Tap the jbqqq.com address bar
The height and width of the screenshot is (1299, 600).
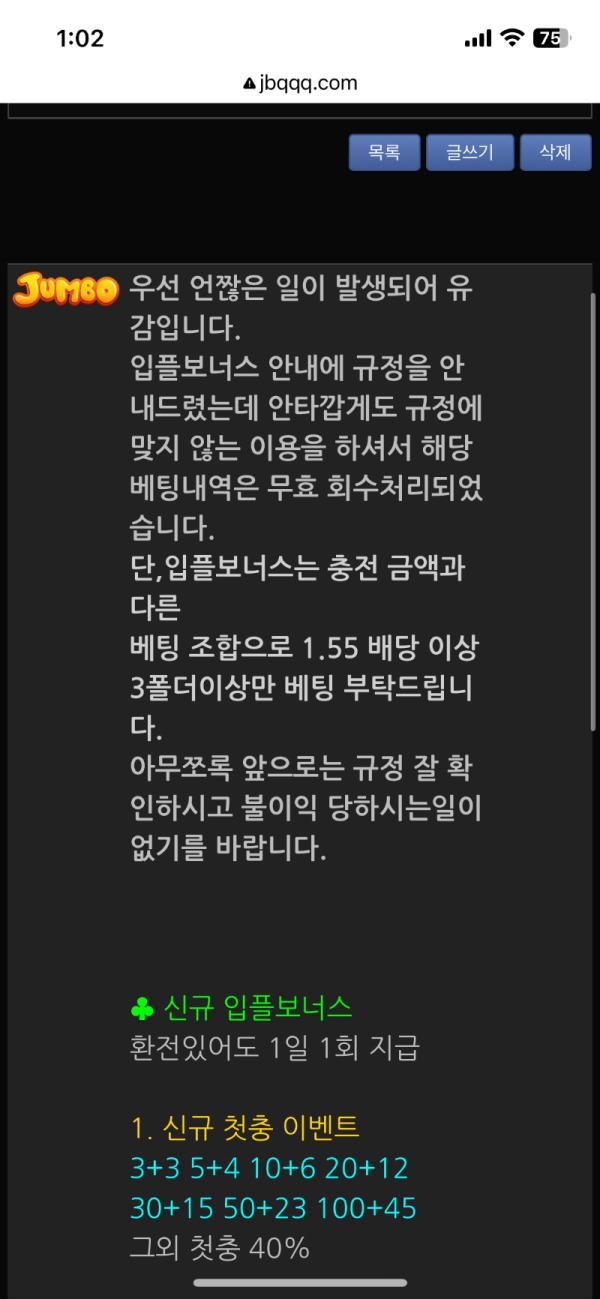(300, 84)
